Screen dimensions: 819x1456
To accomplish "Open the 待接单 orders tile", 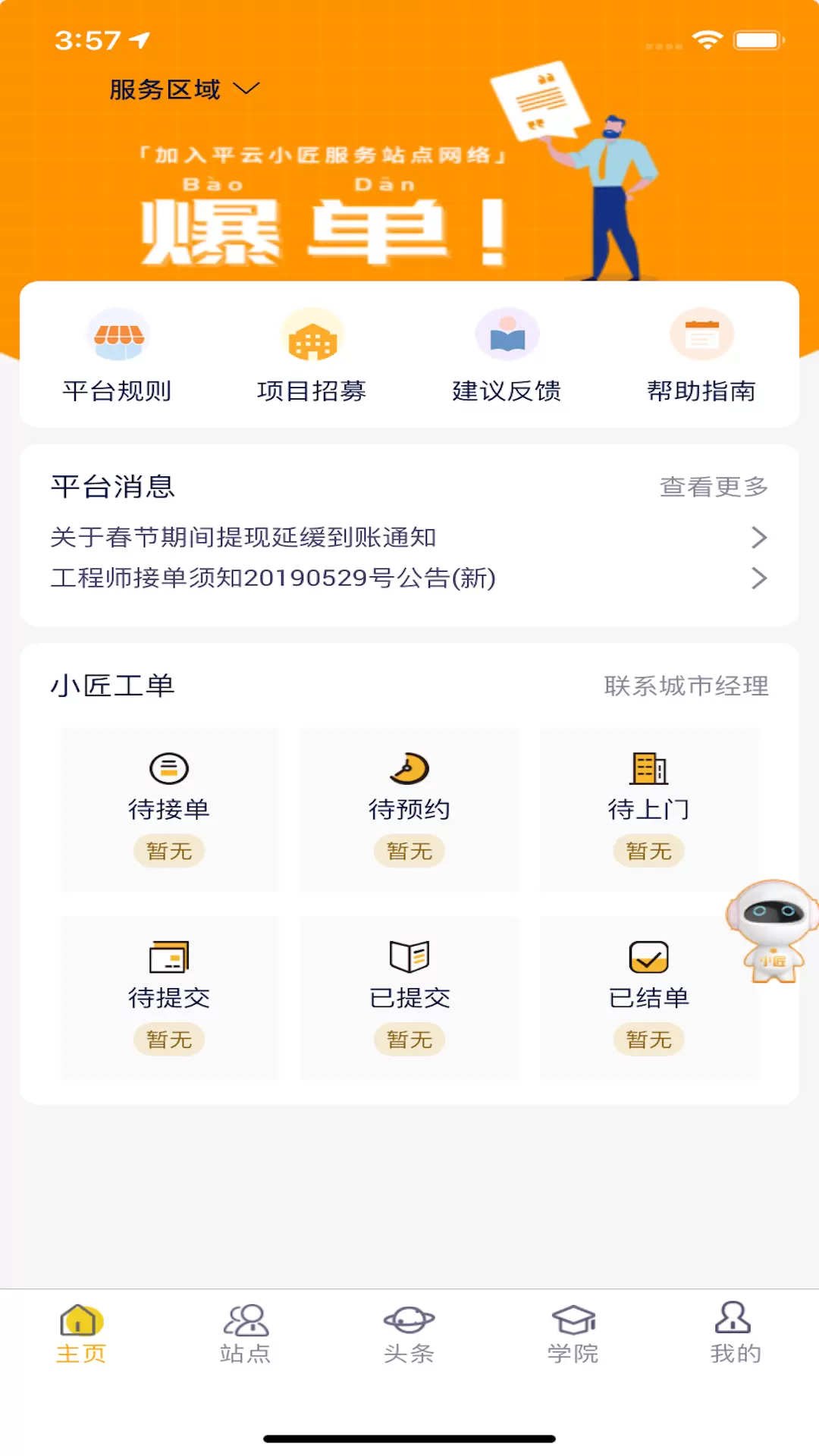I will 169,810.
